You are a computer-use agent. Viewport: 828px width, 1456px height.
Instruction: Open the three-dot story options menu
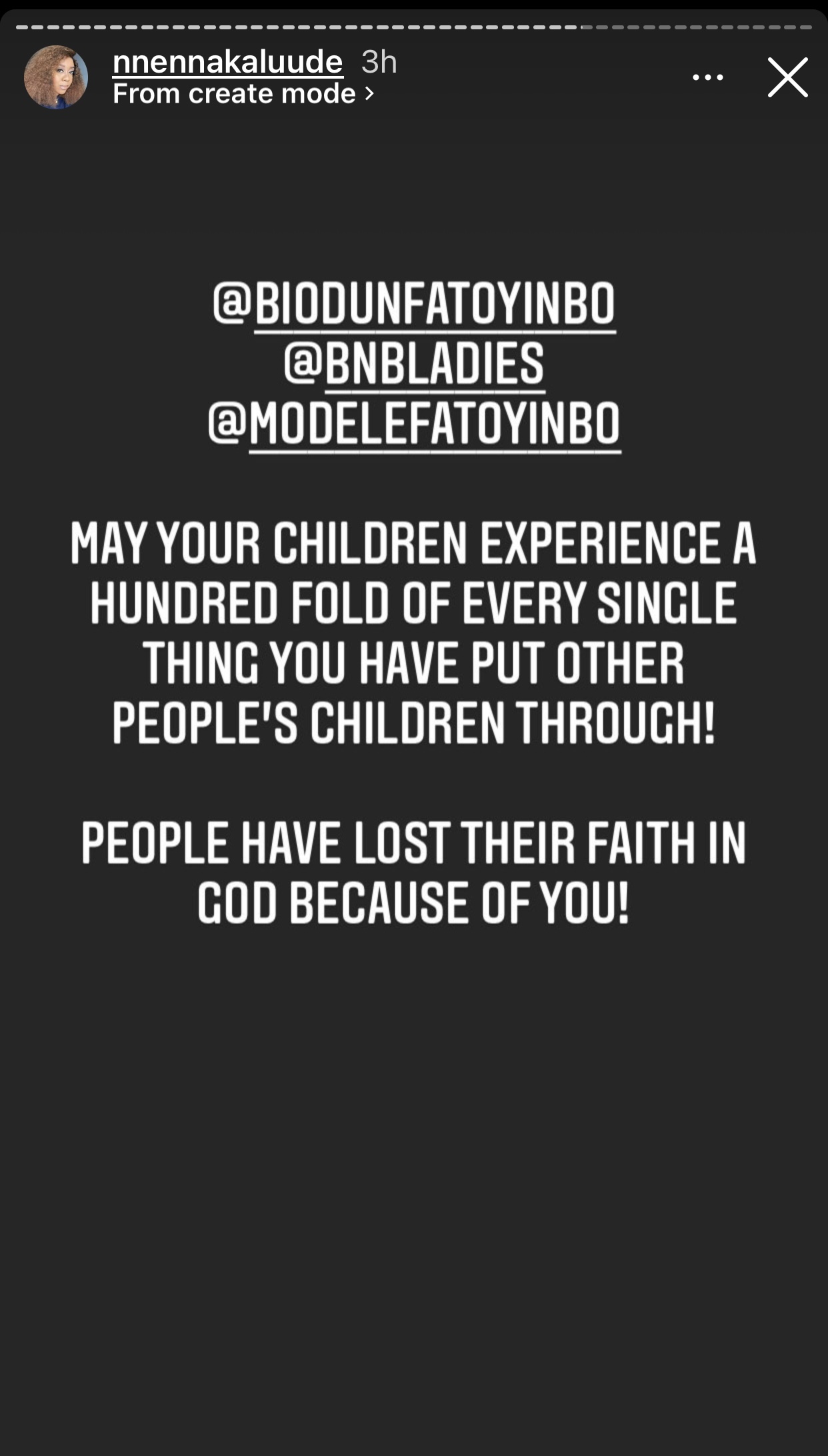[707, 77]
